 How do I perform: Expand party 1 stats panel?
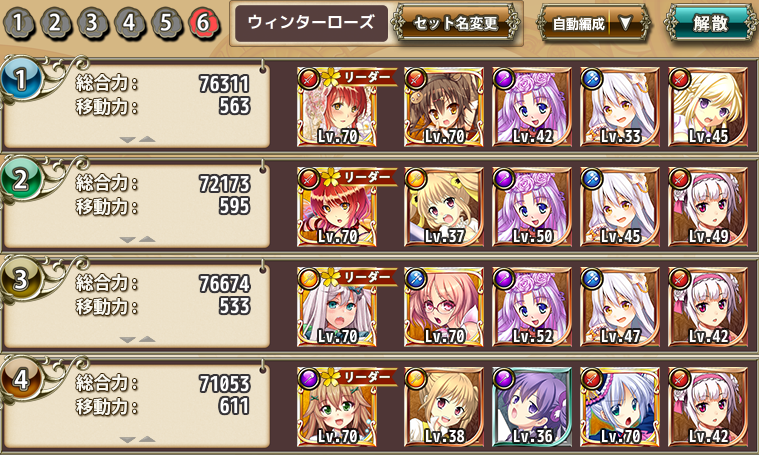(138, 139)
